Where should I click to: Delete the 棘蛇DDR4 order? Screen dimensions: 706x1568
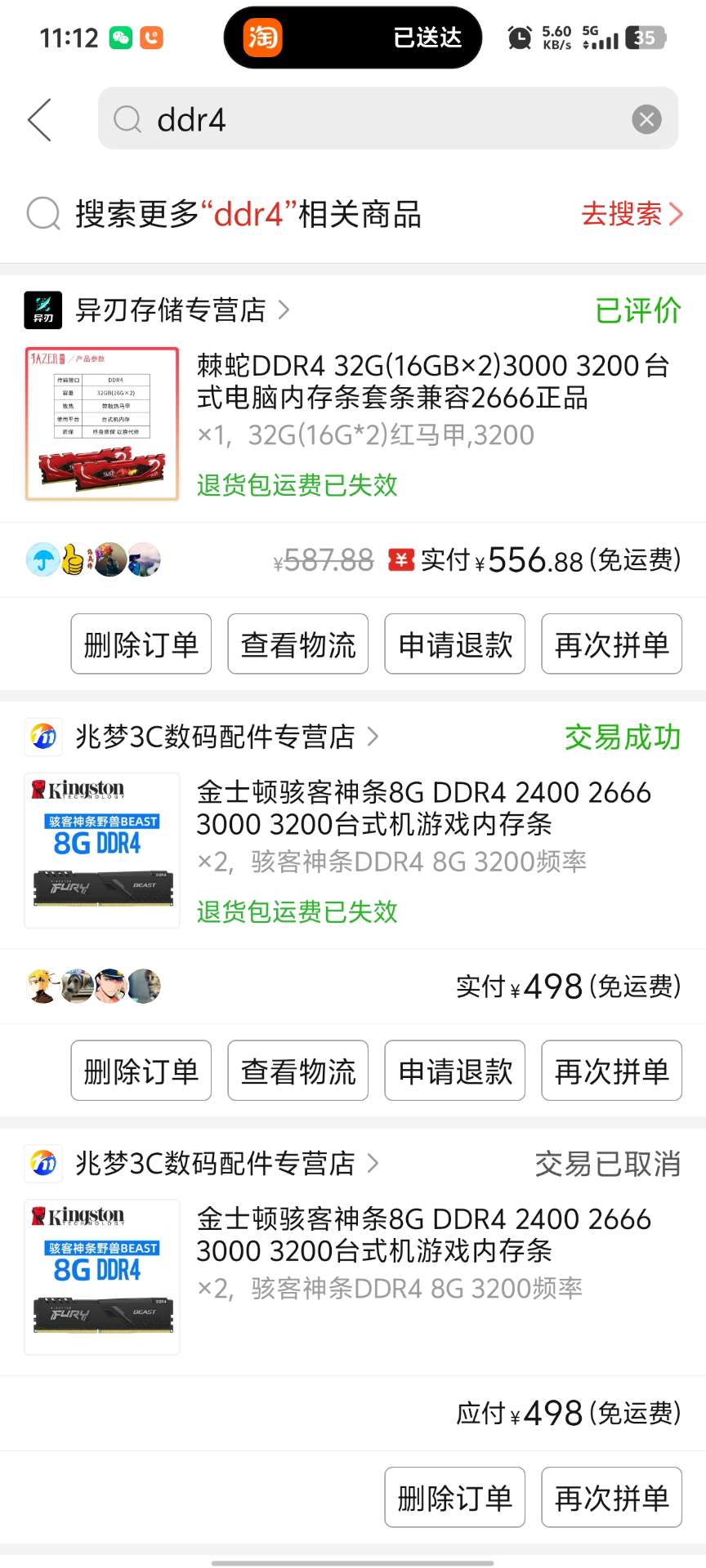click(x=141, y=644)
